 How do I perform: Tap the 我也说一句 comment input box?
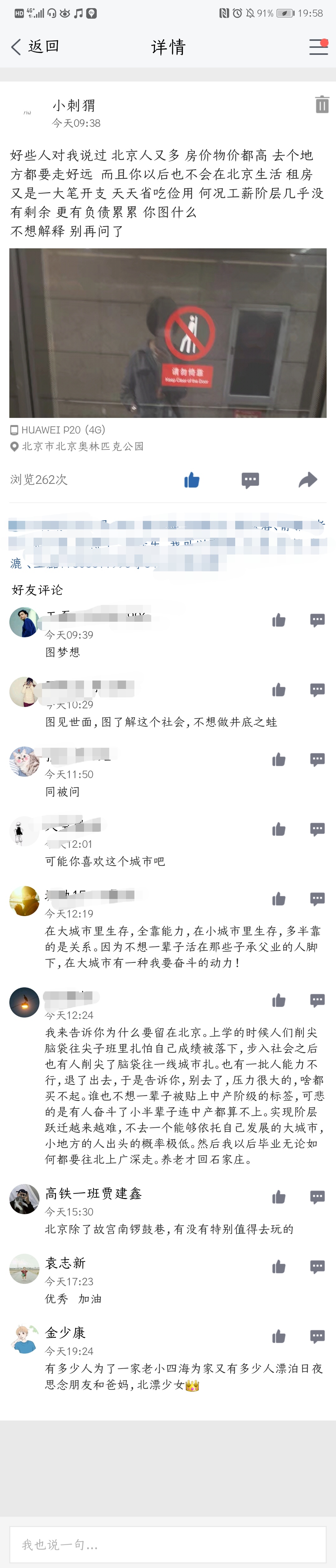tap(168, 1544)
